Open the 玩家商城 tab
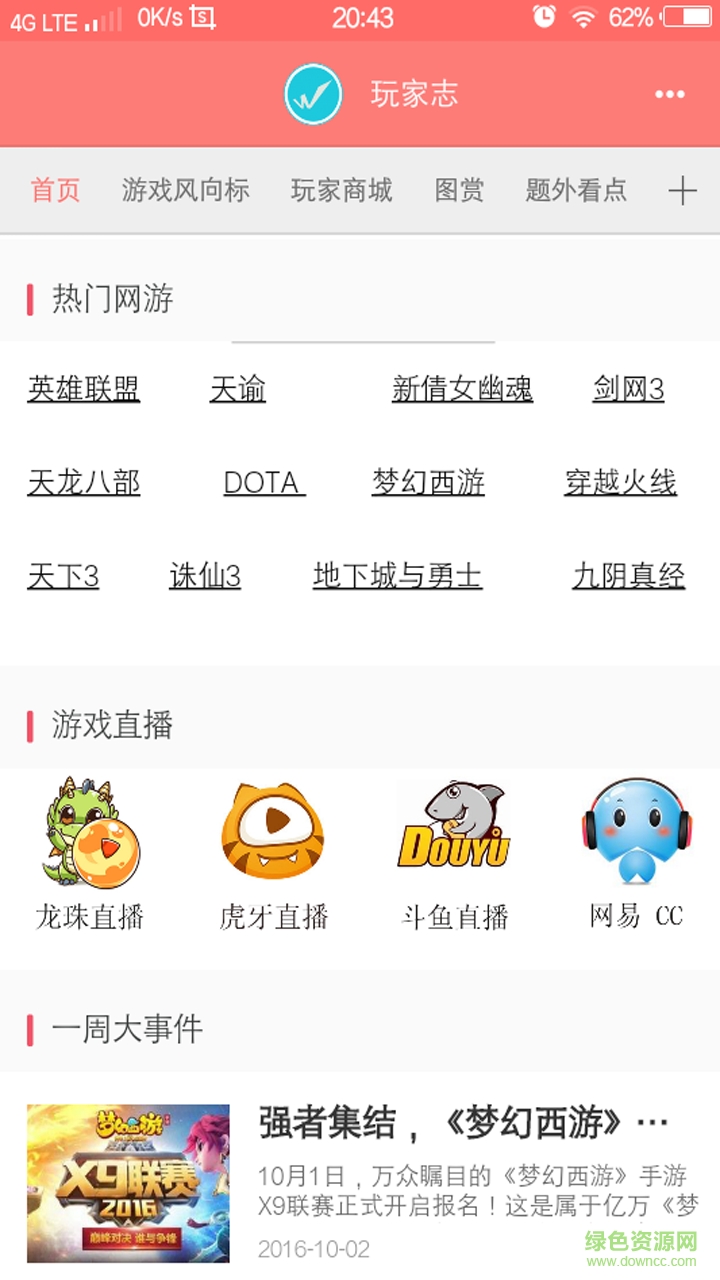 tap(344, 190)
